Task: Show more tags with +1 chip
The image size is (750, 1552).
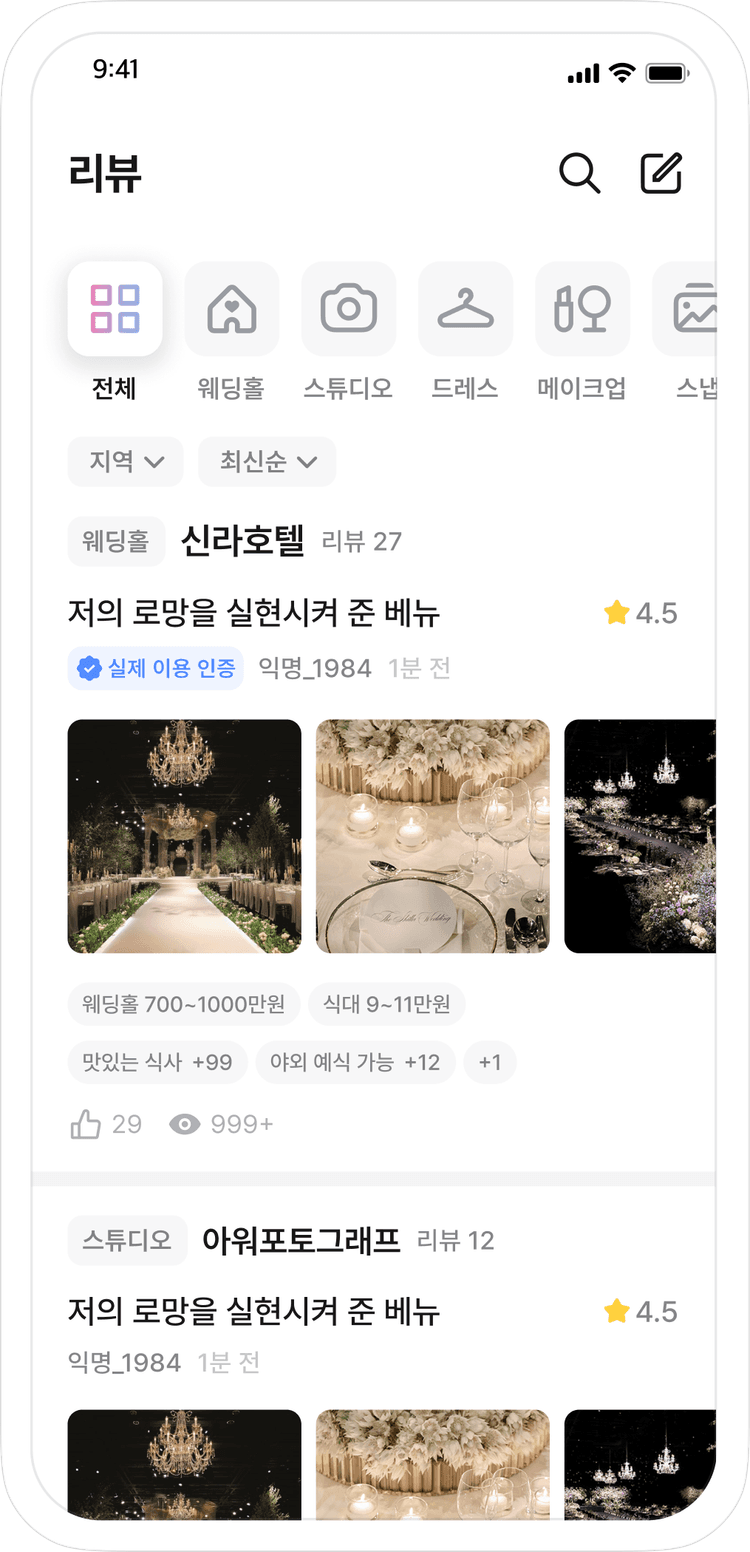Action: [x=490, y=1062]
